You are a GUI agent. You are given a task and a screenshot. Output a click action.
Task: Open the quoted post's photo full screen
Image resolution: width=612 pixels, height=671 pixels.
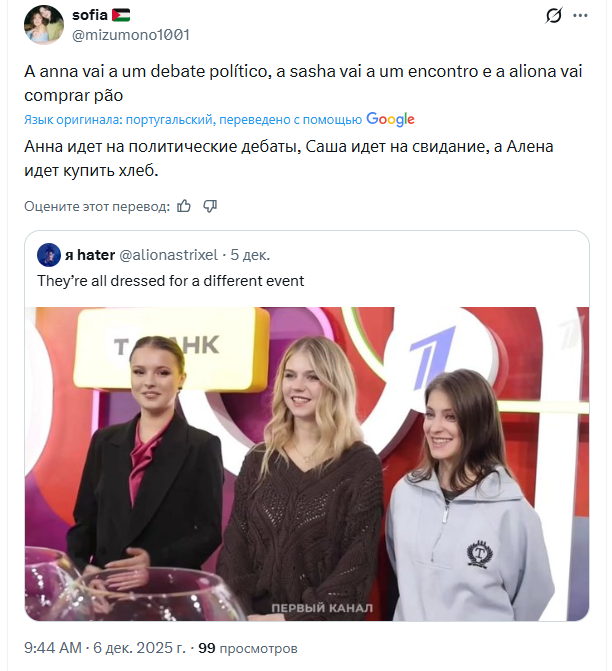[x=307, y=463]
